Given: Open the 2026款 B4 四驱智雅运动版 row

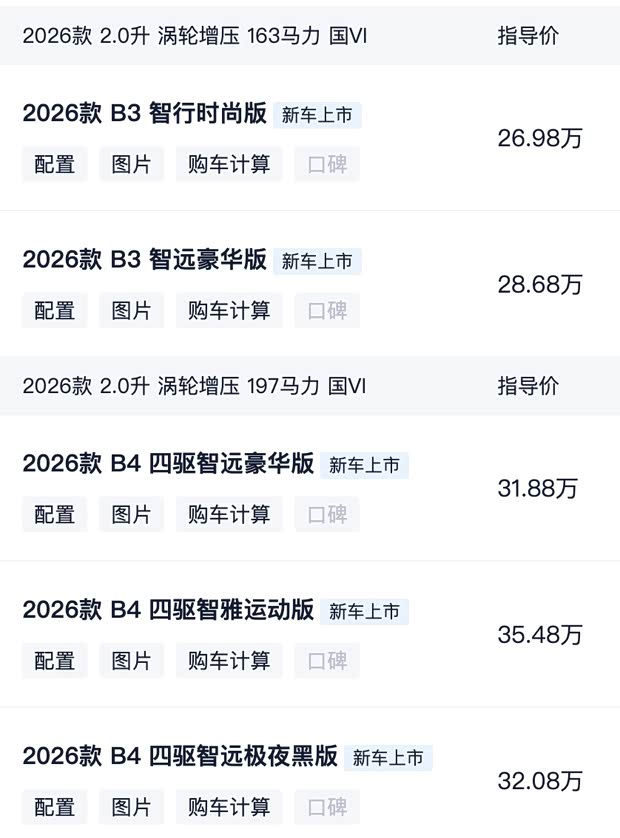Looking at the screenshot, I should pyautogui.click(x=168, y=610).
